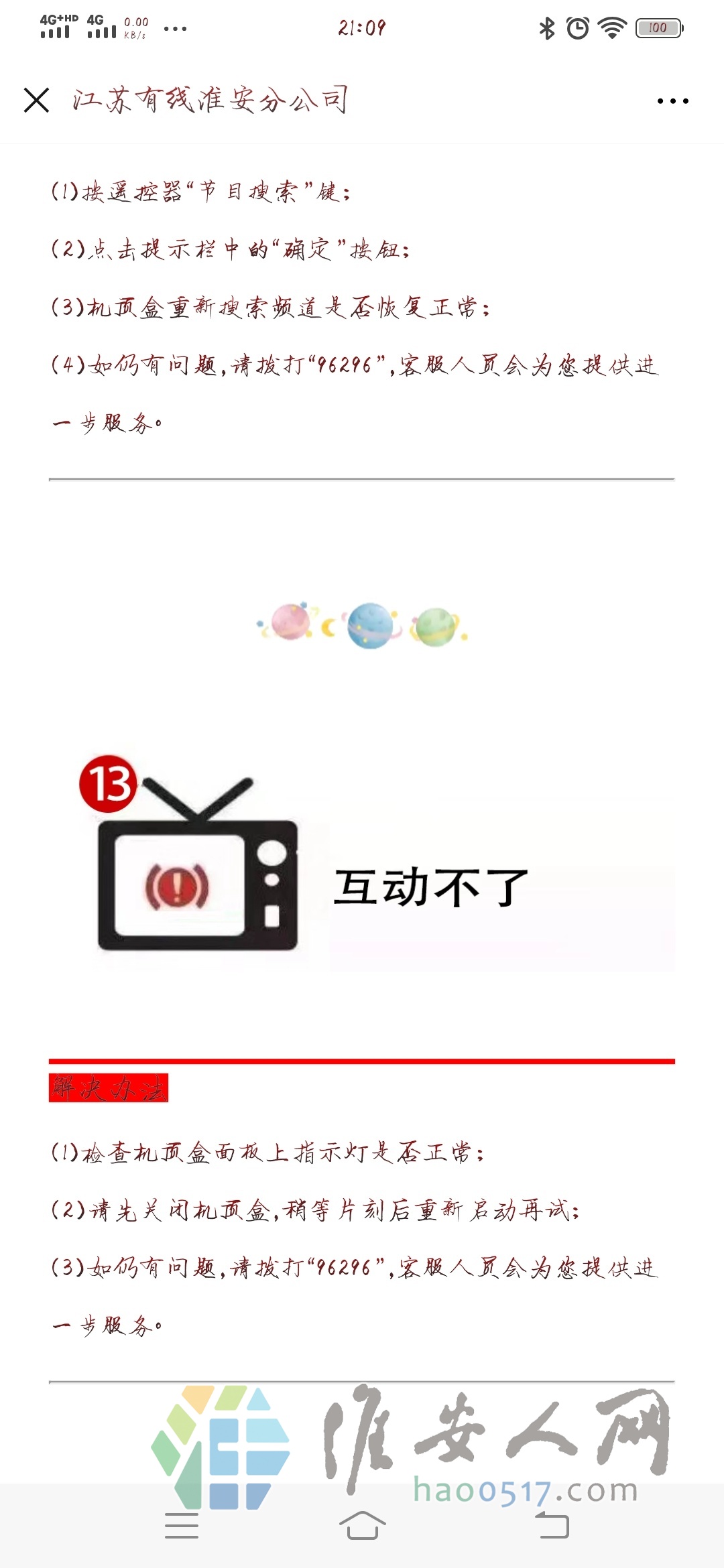Go back using the system back button

[x=553, y=1526]
